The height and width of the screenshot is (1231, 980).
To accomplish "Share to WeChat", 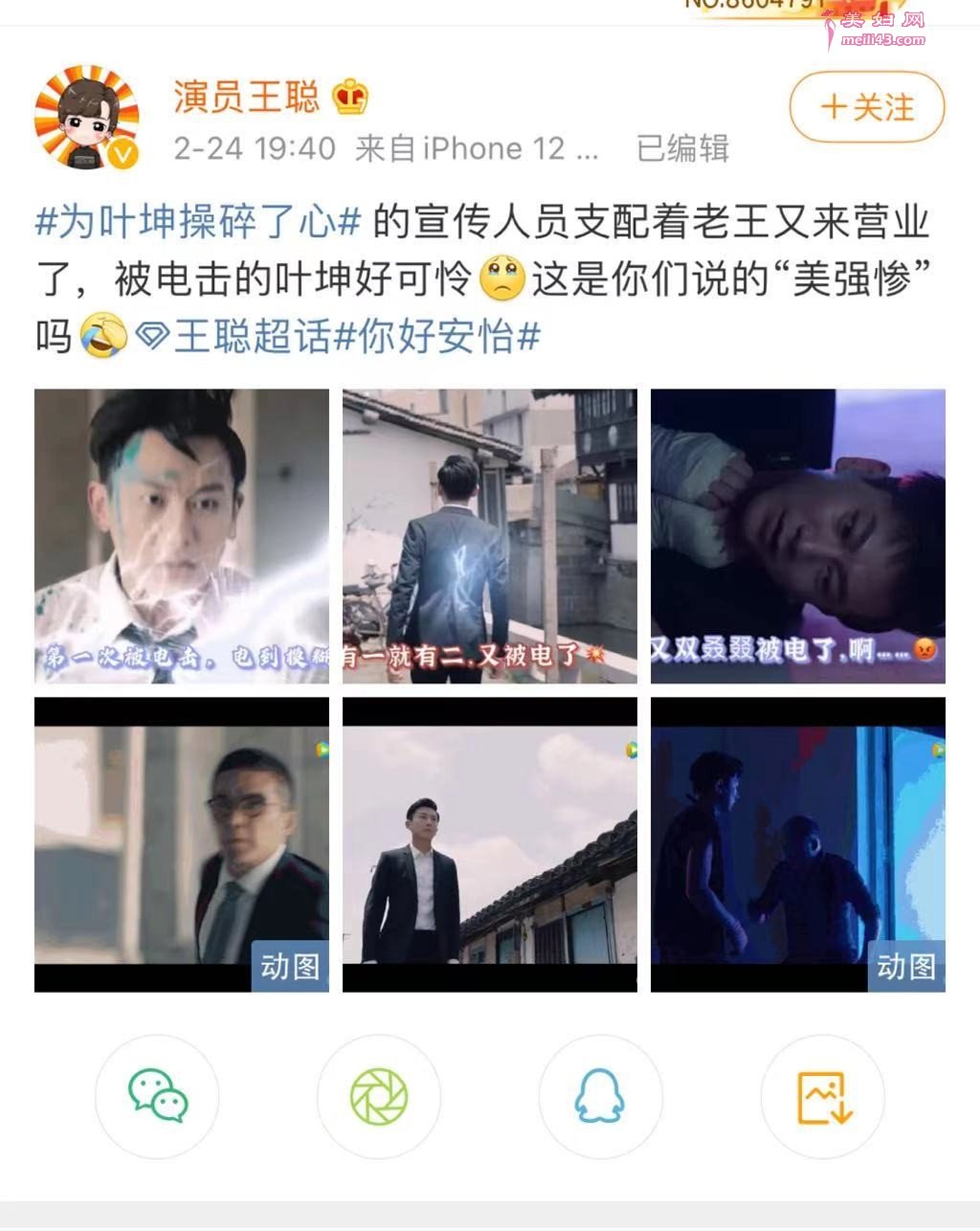I will [x=157, y=1096].
